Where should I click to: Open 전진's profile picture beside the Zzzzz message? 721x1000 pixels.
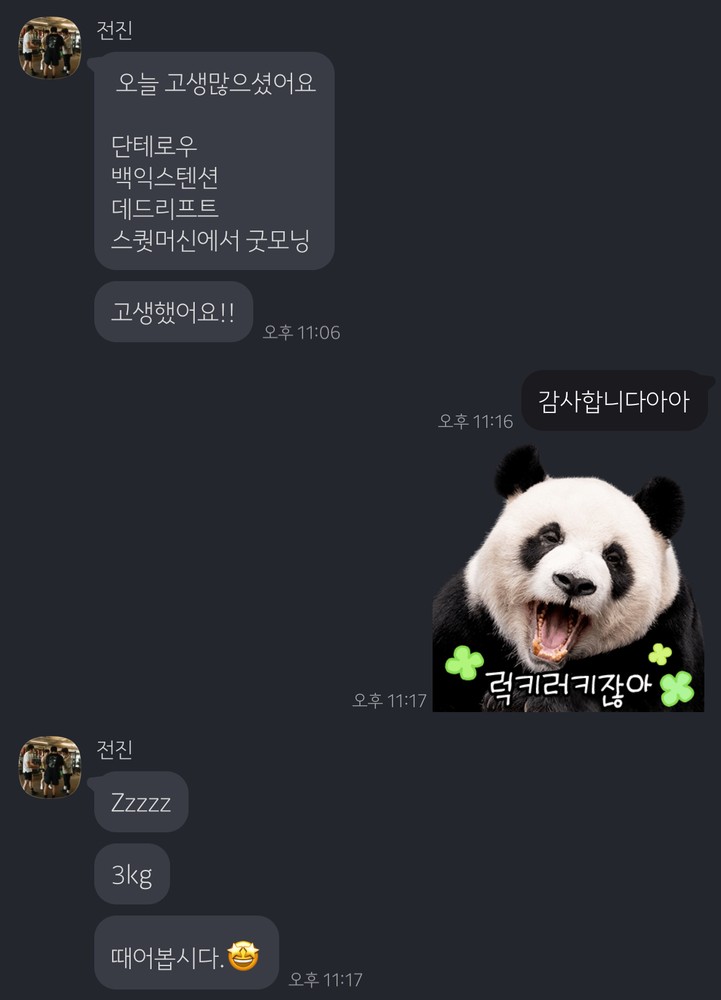pyautogui.click(x=49, y=767)
